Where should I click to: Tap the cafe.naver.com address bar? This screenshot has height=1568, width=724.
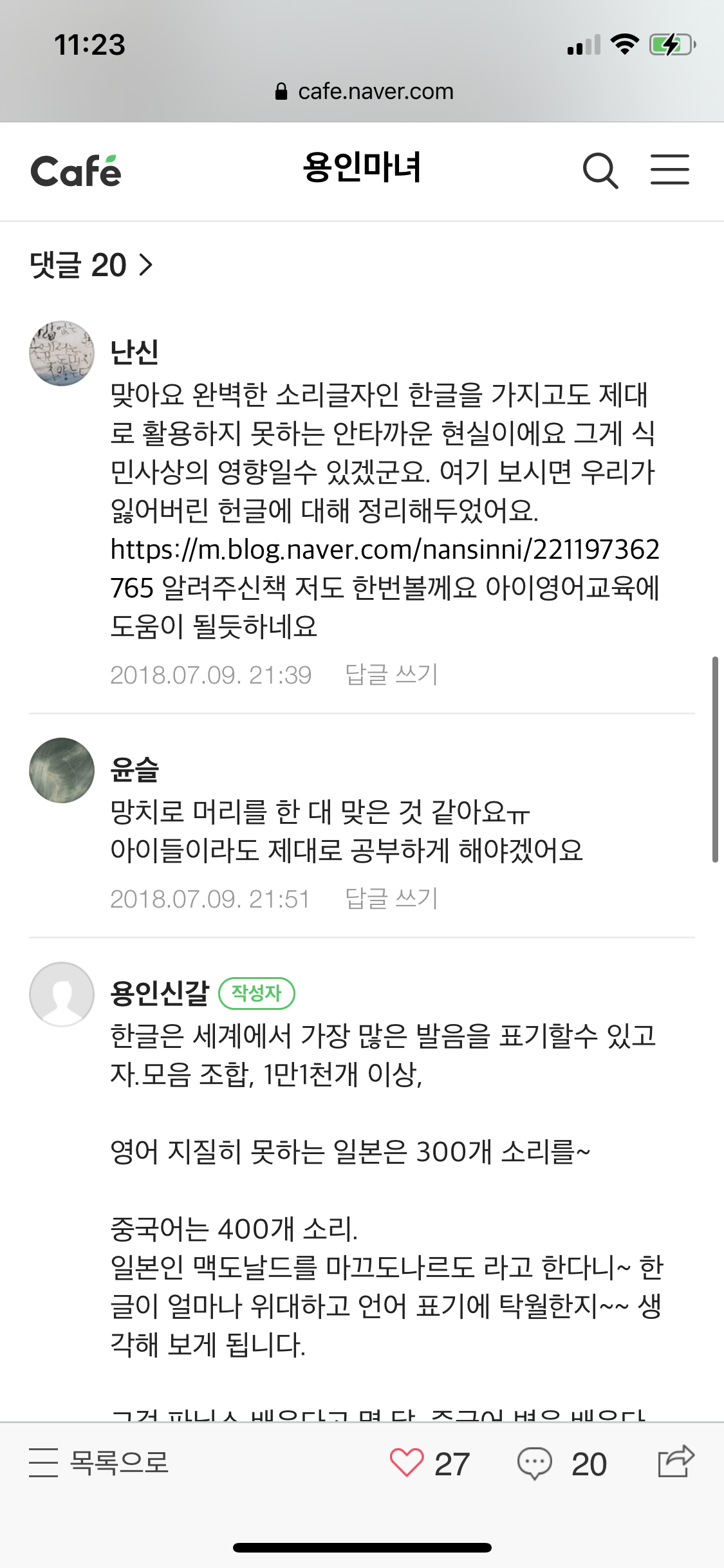coord(364,91)
